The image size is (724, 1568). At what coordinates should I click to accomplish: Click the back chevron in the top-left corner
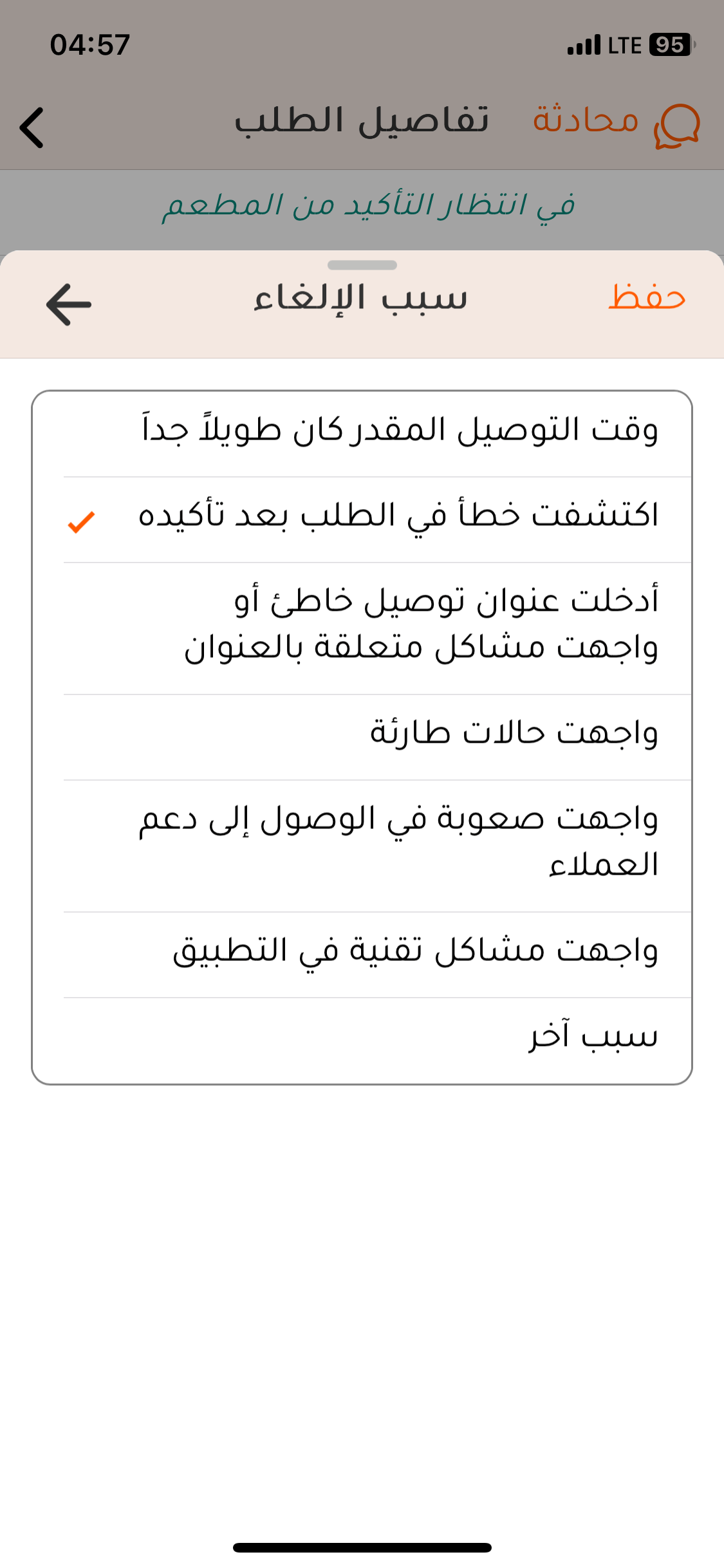point(32,127)
